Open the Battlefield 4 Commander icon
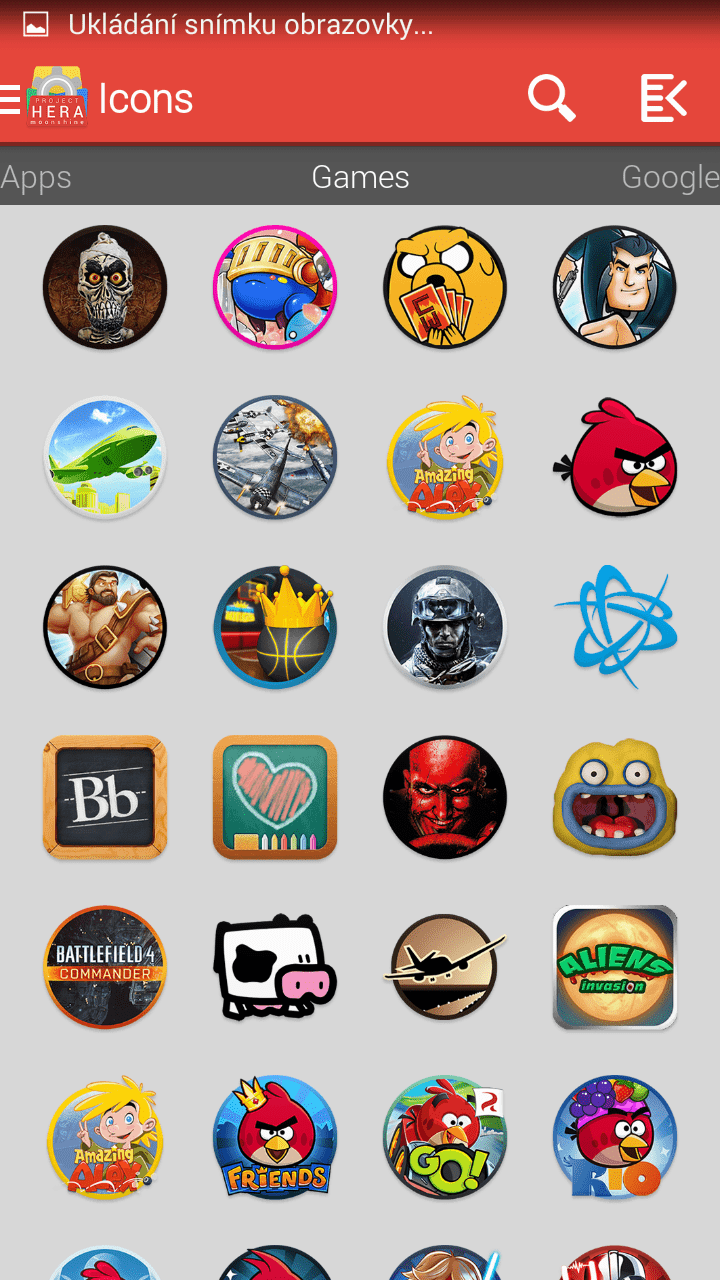This screenshot has height=1280, width=720. click(105, 967)
